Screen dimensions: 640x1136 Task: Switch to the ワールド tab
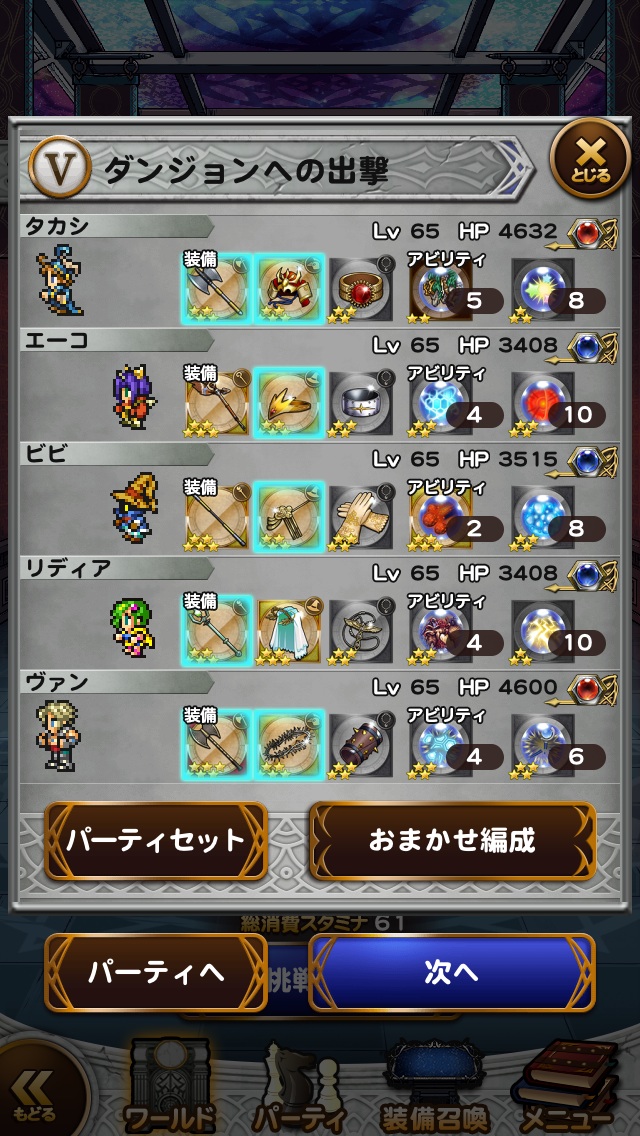(x=170, y=1090)
